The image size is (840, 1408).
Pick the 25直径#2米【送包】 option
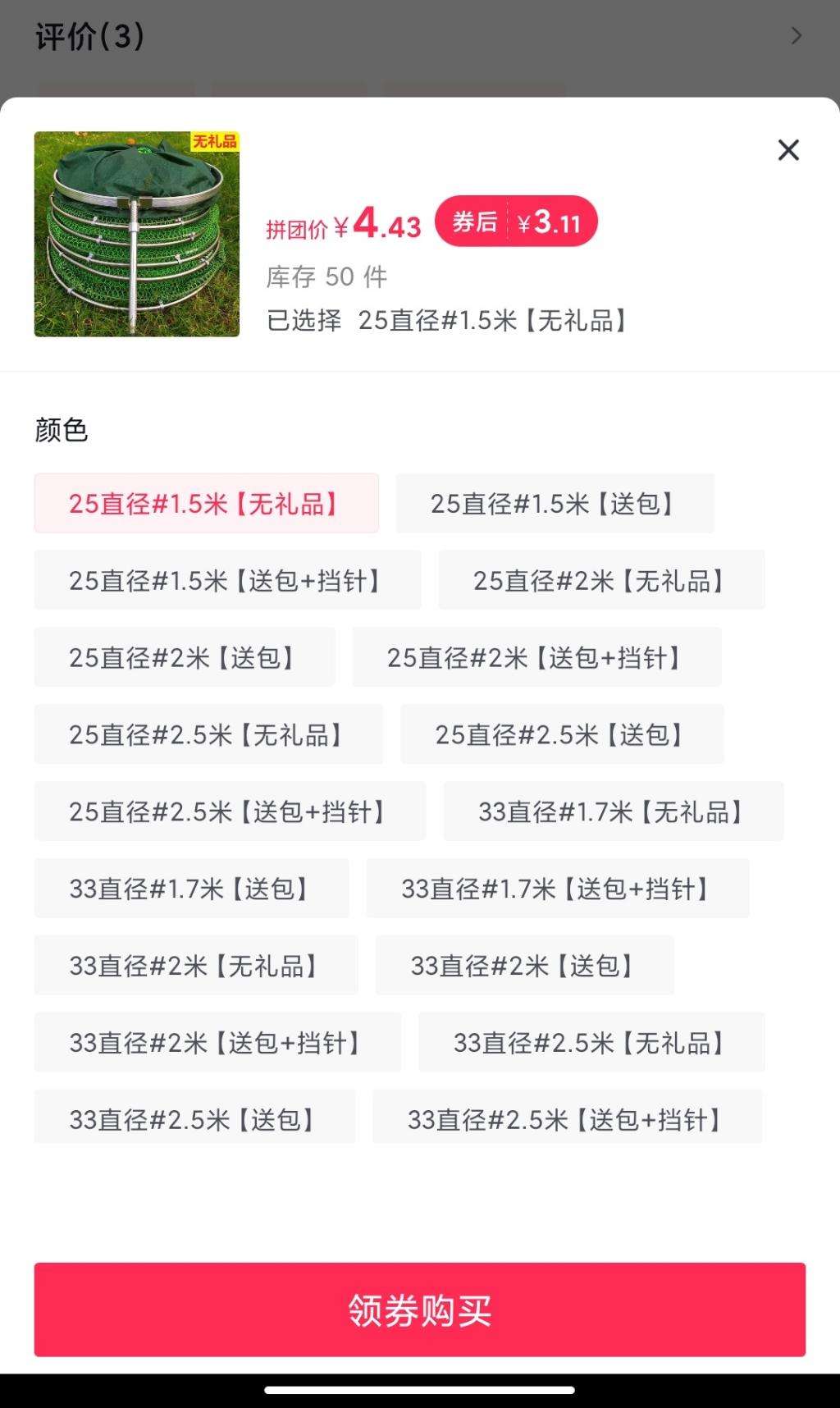coord(185,658)
